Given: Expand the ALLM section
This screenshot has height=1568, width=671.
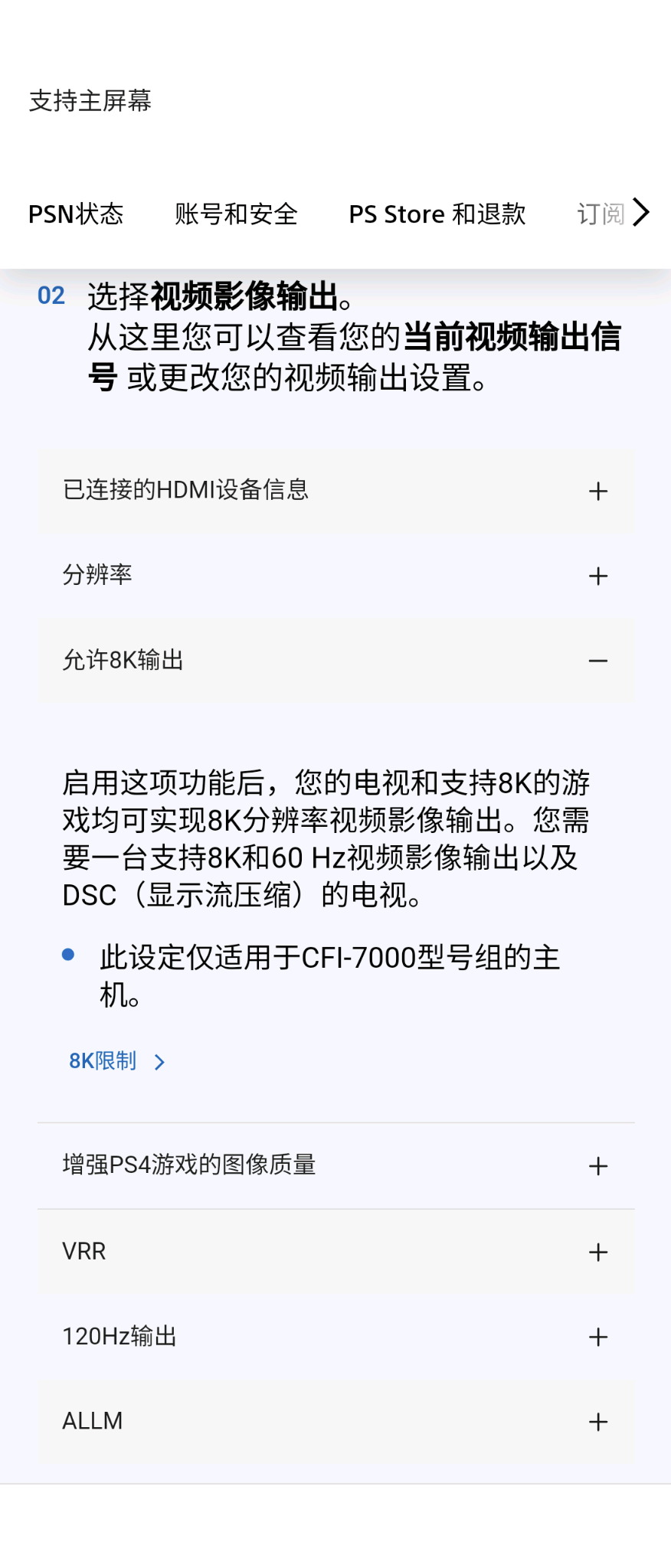Looking at the screenshot, I should pyautogui.click(x=335, y=1422).
